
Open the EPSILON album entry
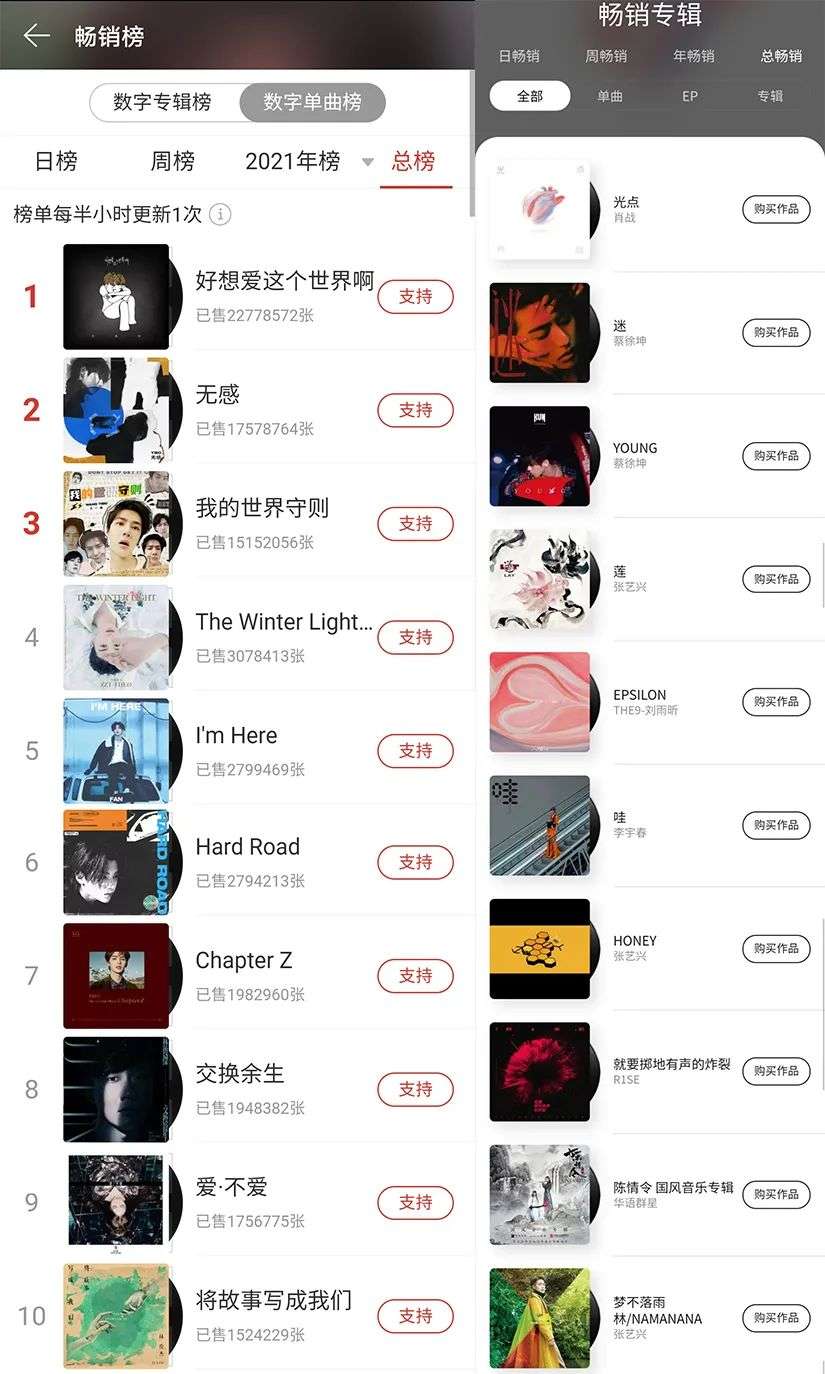640,695
